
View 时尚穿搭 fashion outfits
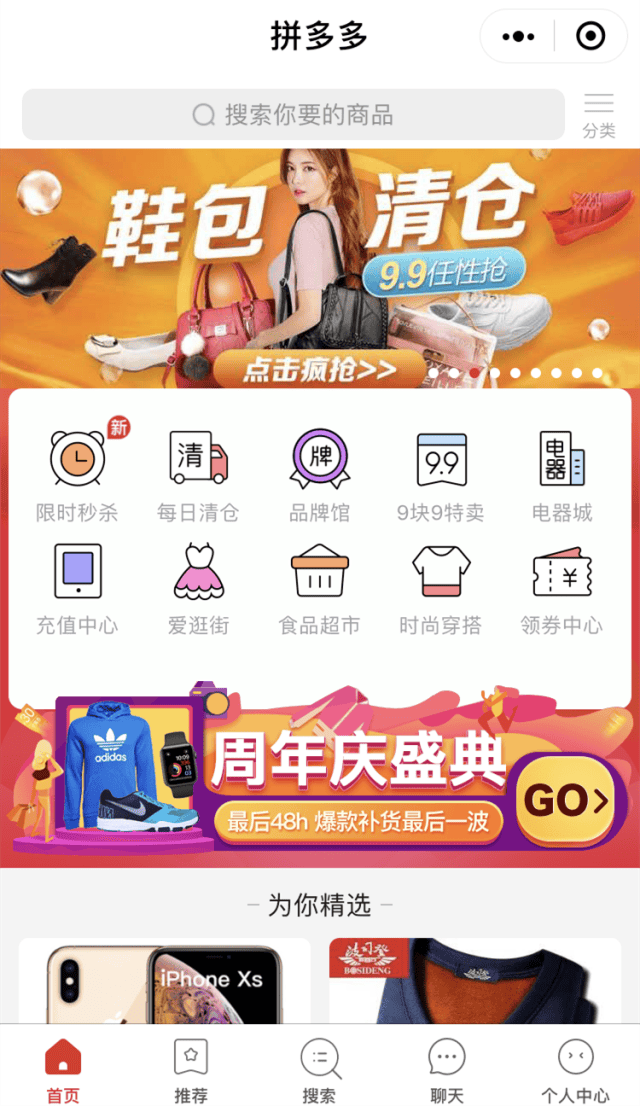pos(441,589)
